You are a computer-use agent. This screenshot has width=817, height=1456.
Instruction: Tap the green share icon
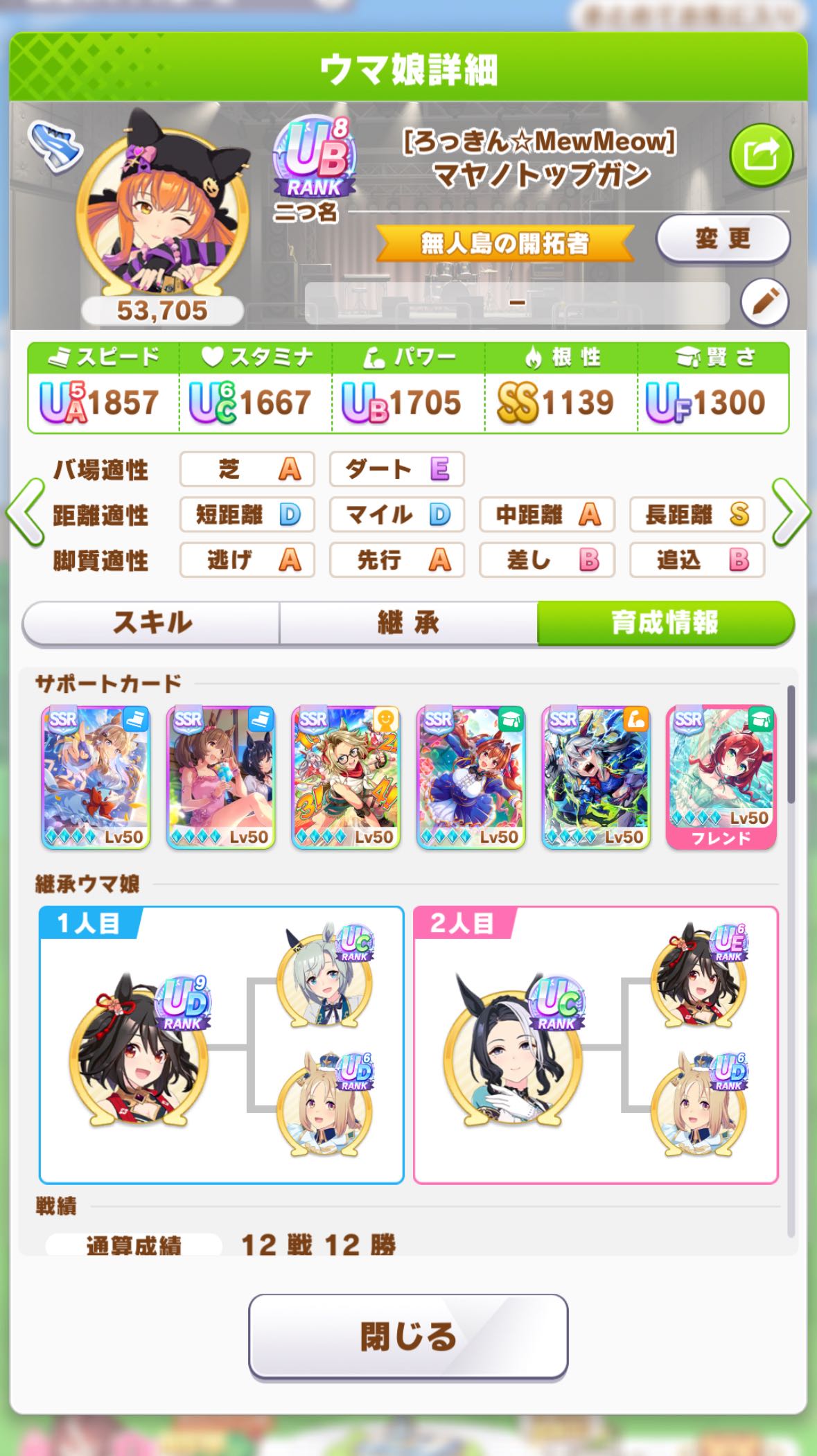coord(761,155)
